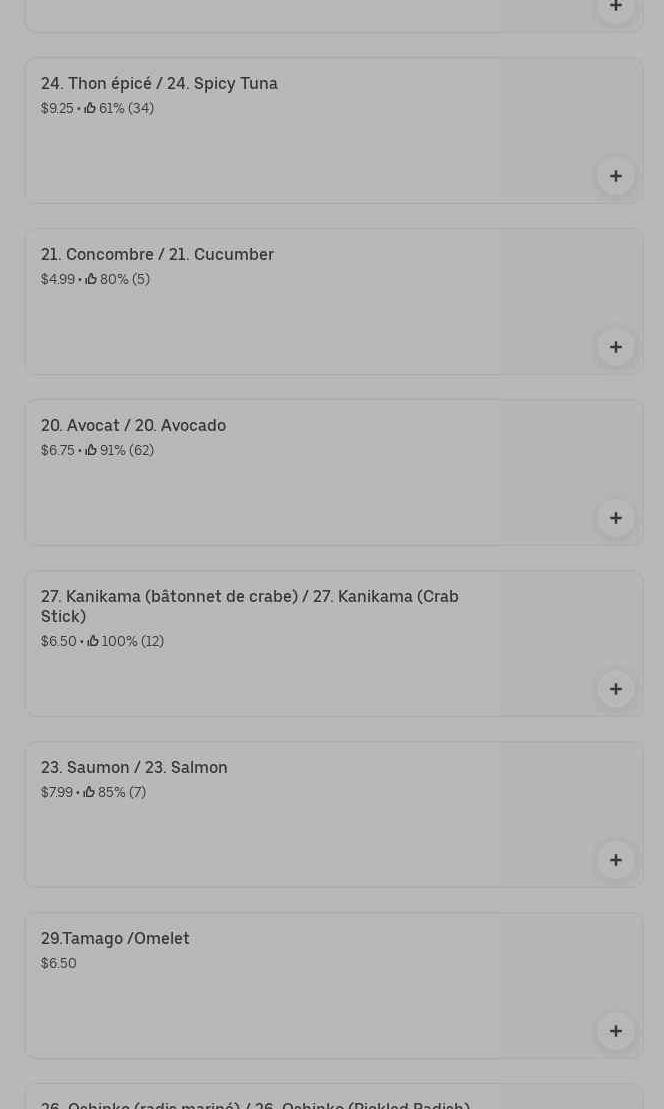The image size is (664, 1109).
Task: Add 21. Cucumber roll to cart
Action: pos(616,347)
